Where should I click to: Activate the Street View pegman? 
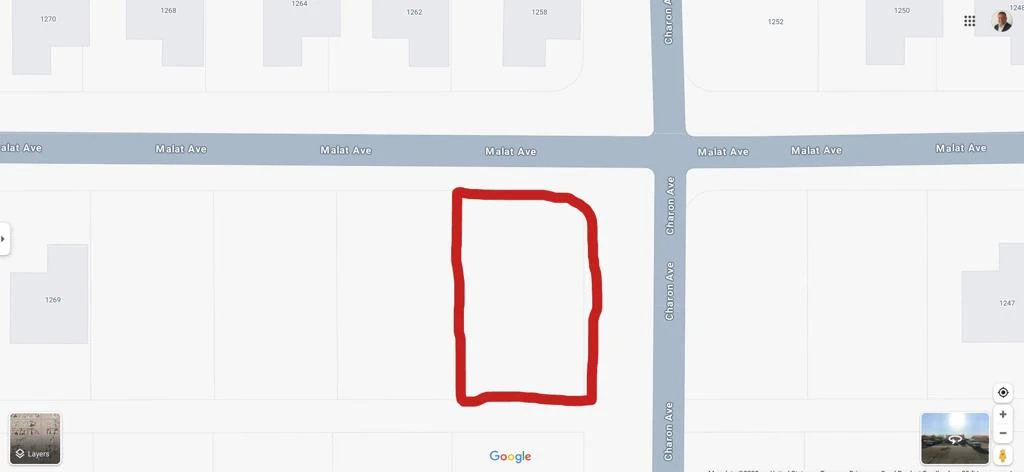[x=1003, y=455]
